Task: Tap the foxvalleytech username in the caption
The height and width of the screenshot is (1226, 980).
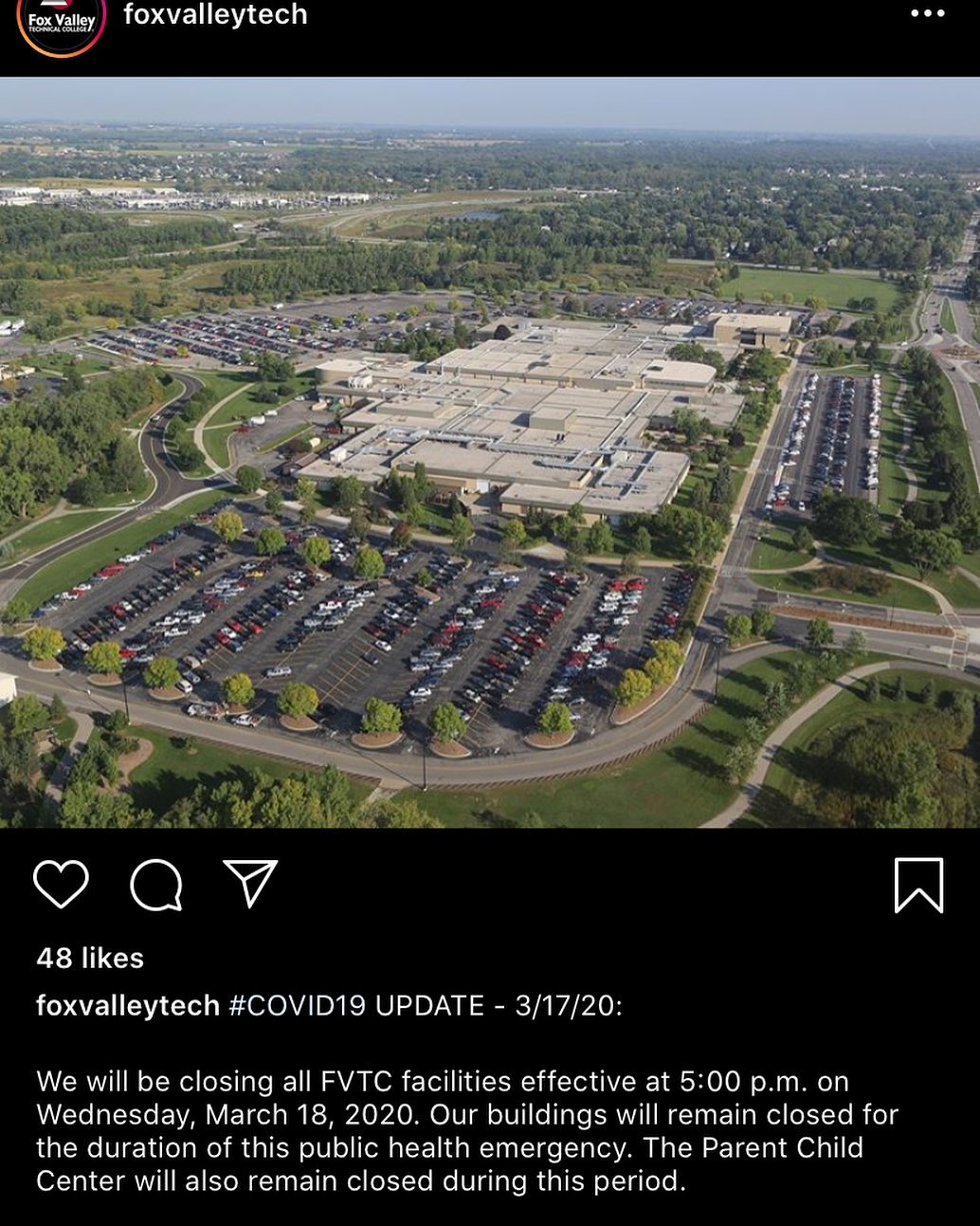Action: tap(128, 1005)
